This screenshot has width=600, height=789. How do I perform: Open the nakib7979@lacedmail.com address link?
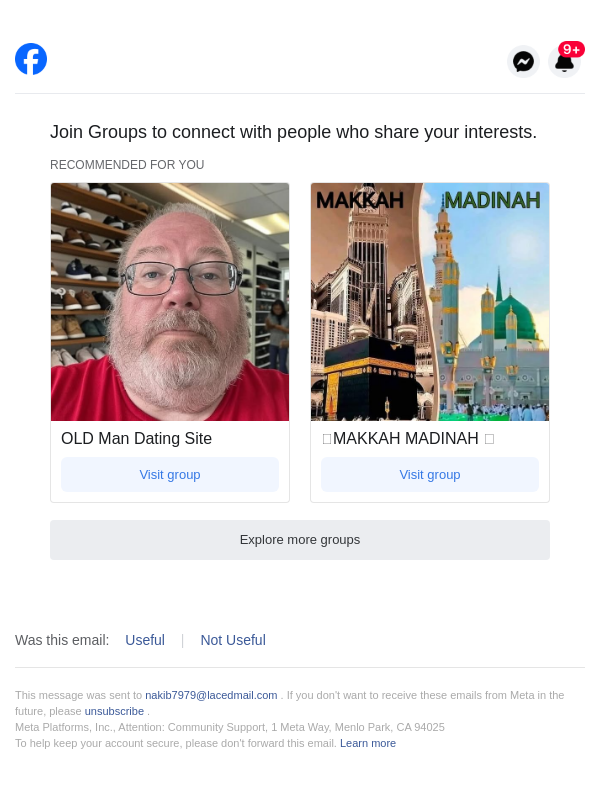coord(211,695)
